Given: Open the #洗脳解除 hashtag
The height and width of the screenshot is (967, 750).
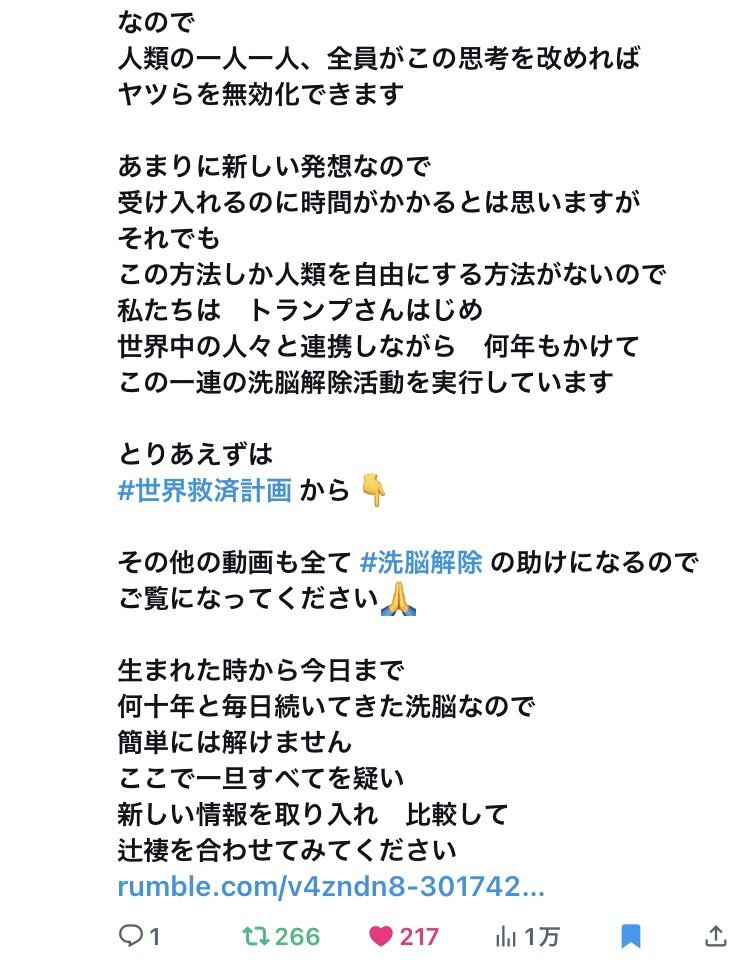Looking at the screenshot, I should 419,562.
